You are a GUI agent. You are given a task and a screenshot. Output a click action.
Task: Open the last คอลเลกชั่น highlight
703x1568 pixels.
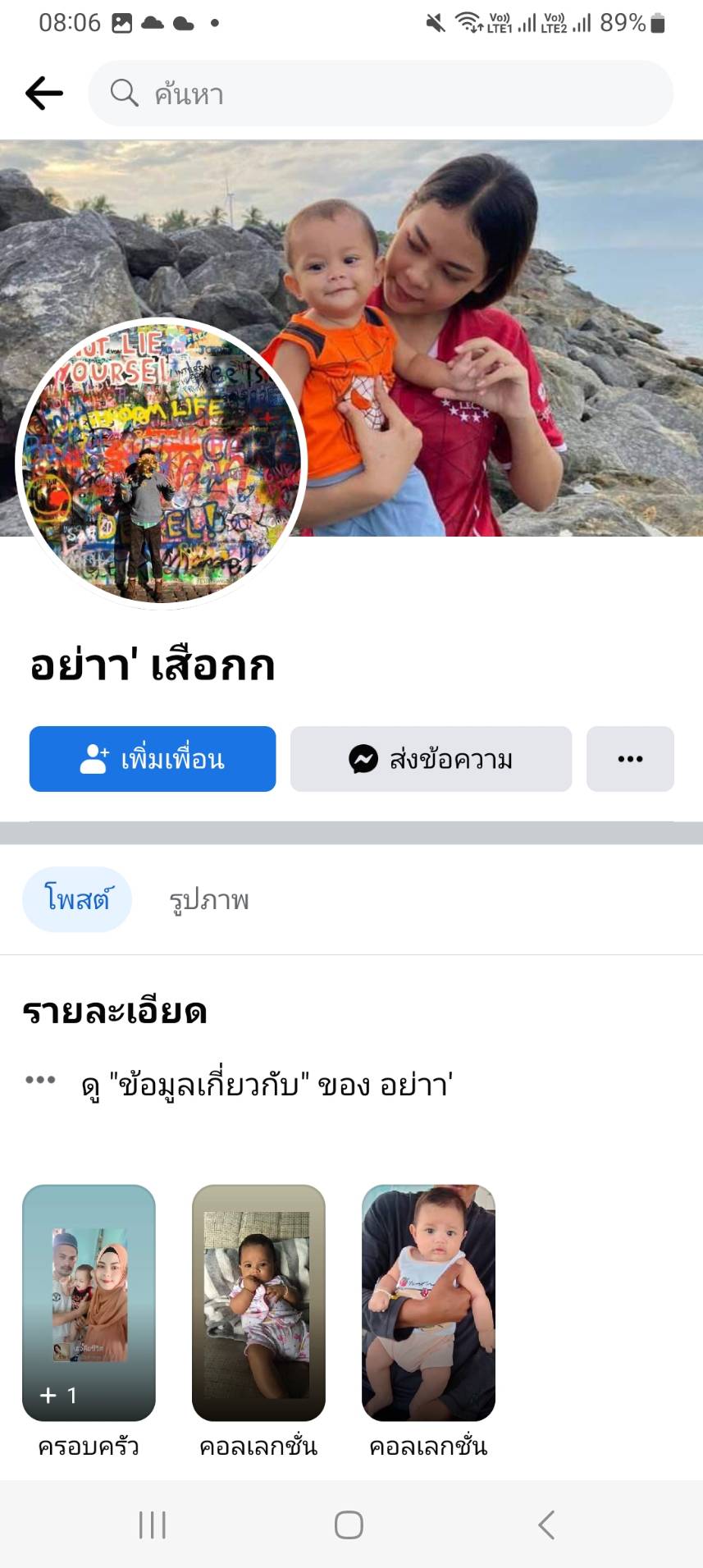point(428,1302)
